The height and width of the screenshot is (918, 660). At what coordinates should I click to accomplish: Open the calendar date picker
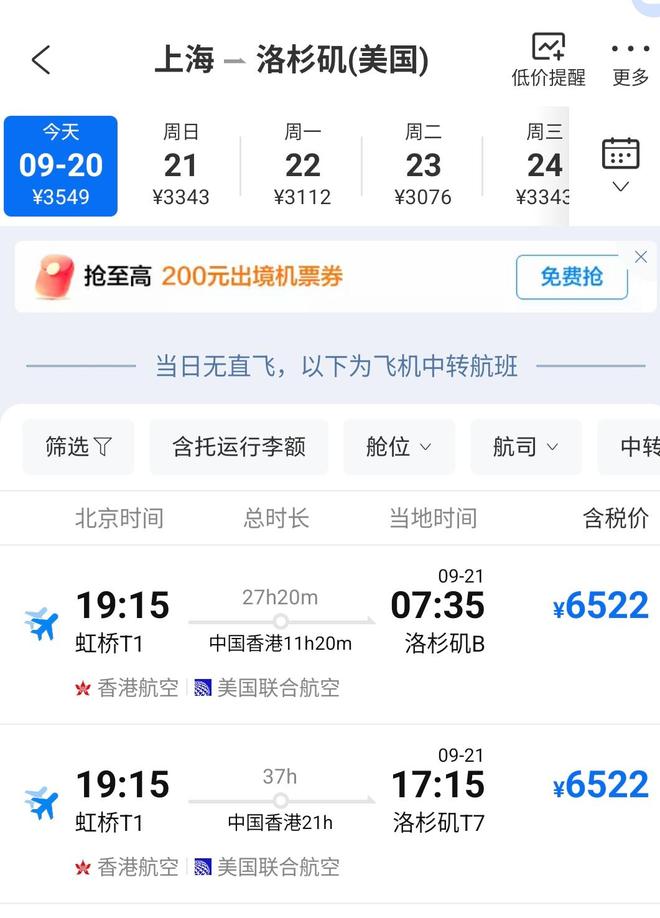(620, 164)
